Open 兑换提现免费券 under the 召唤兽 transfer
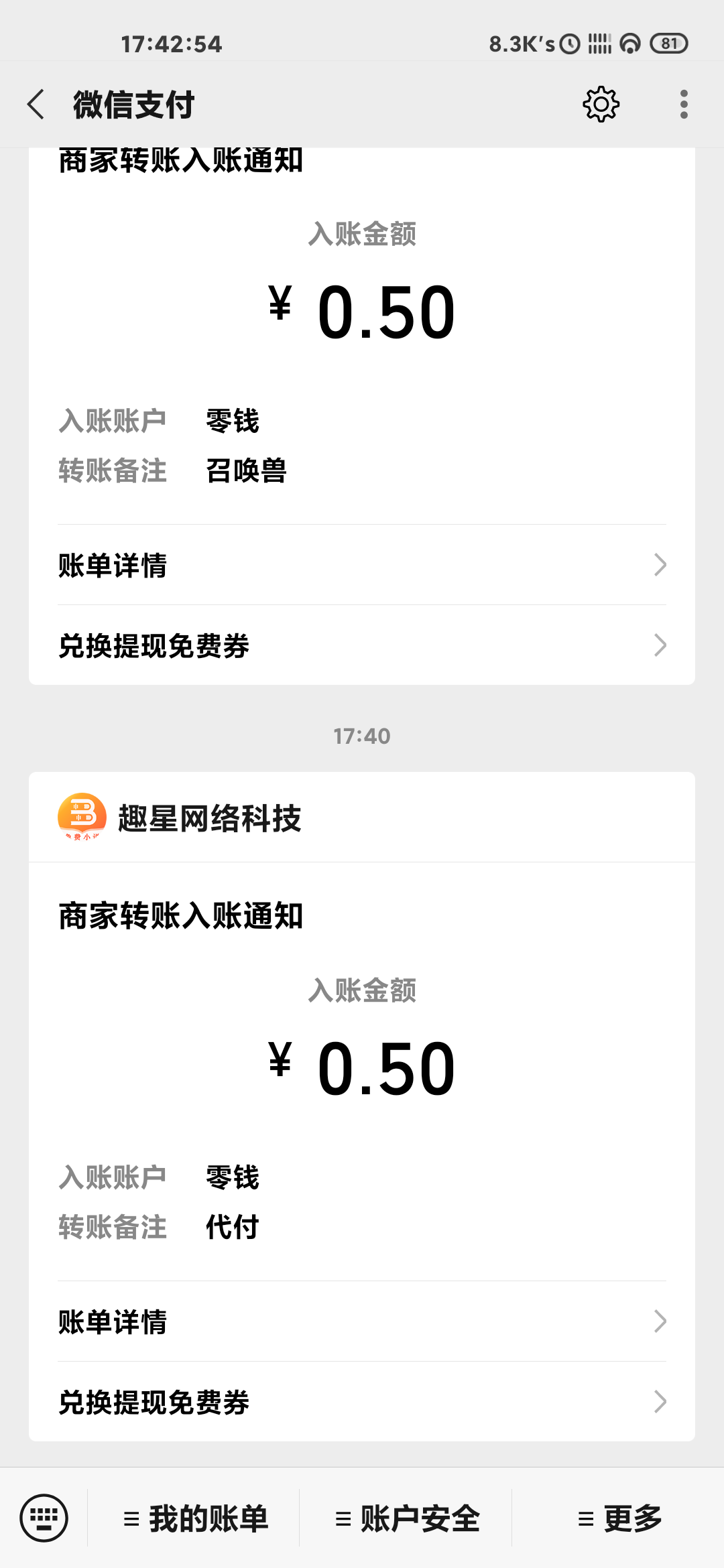Screen dimensions: 724x1568 362,645
